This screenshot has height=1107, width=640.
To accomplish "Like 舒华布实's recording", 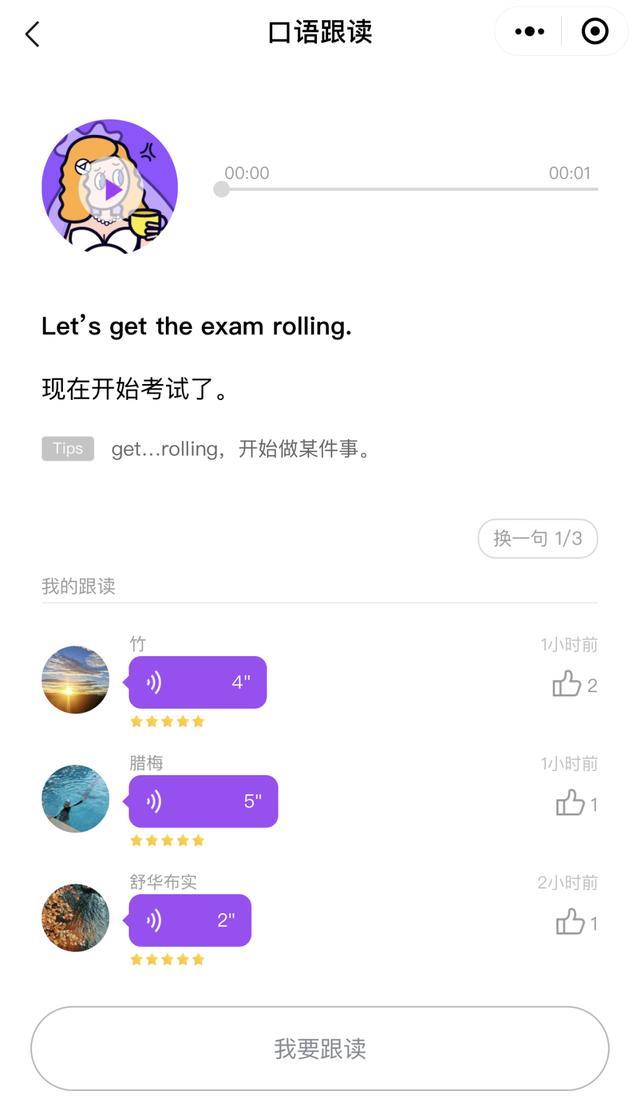I will (x=570, y=922).
